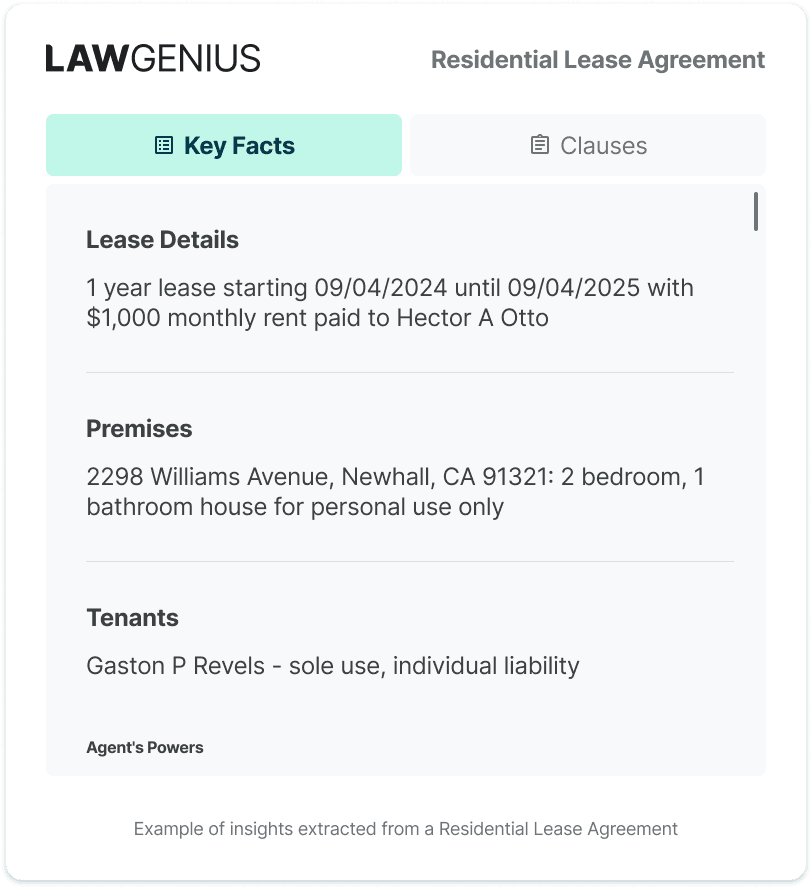Click the scrollbar on the key facts panel
The width and height of the screenshot is (812, 888).
757,213
